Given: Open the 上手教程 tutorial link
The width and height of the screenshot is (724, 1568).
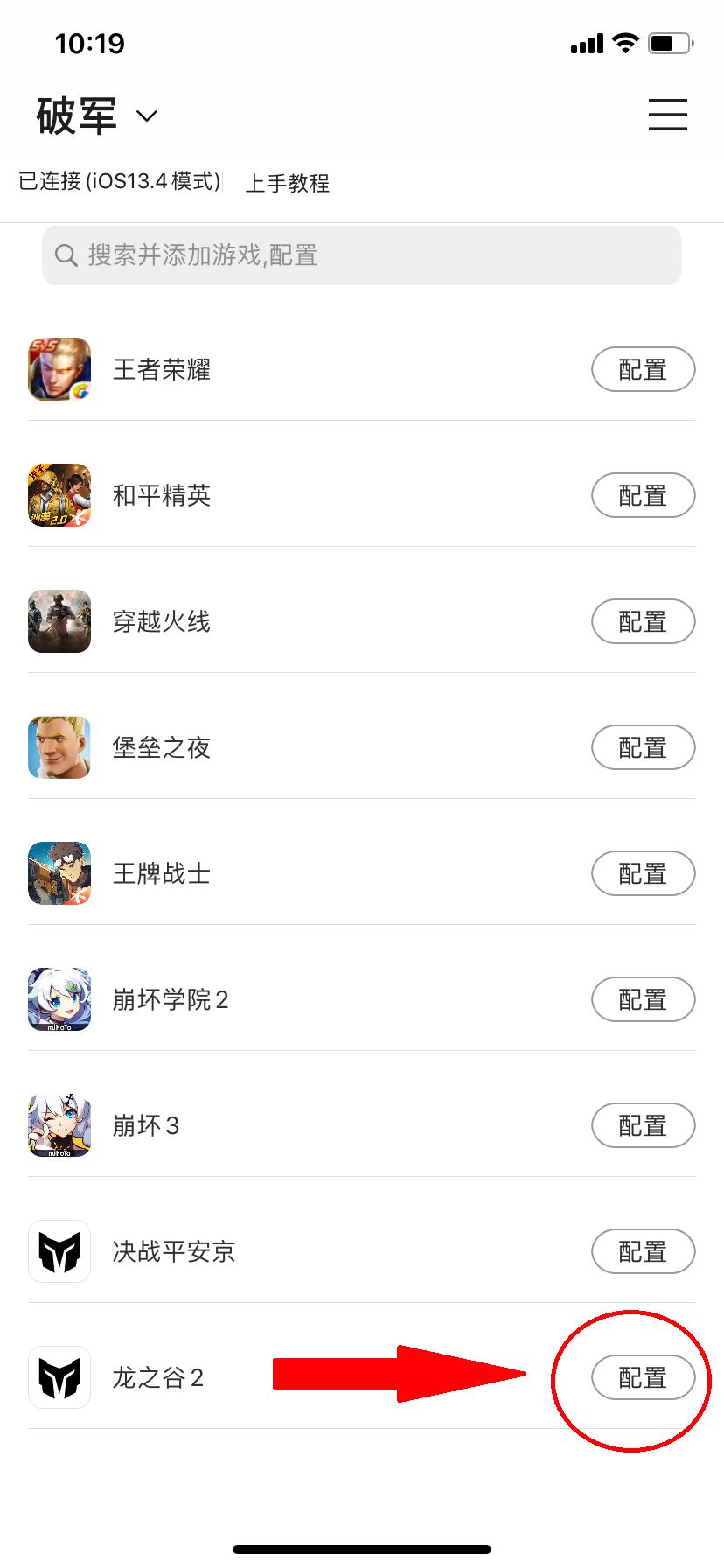Looking at the screenshot, I should pos(289,184).
